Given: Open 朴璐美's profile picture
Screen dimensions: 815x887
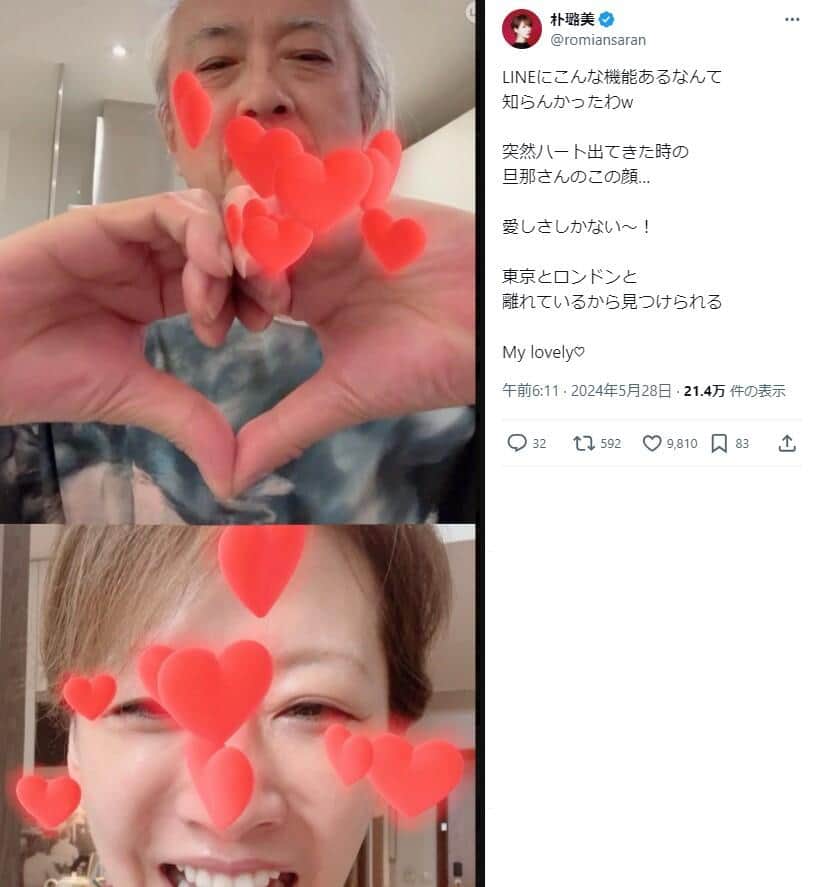Looking at the screenshot, I should (x=520, y=28).
